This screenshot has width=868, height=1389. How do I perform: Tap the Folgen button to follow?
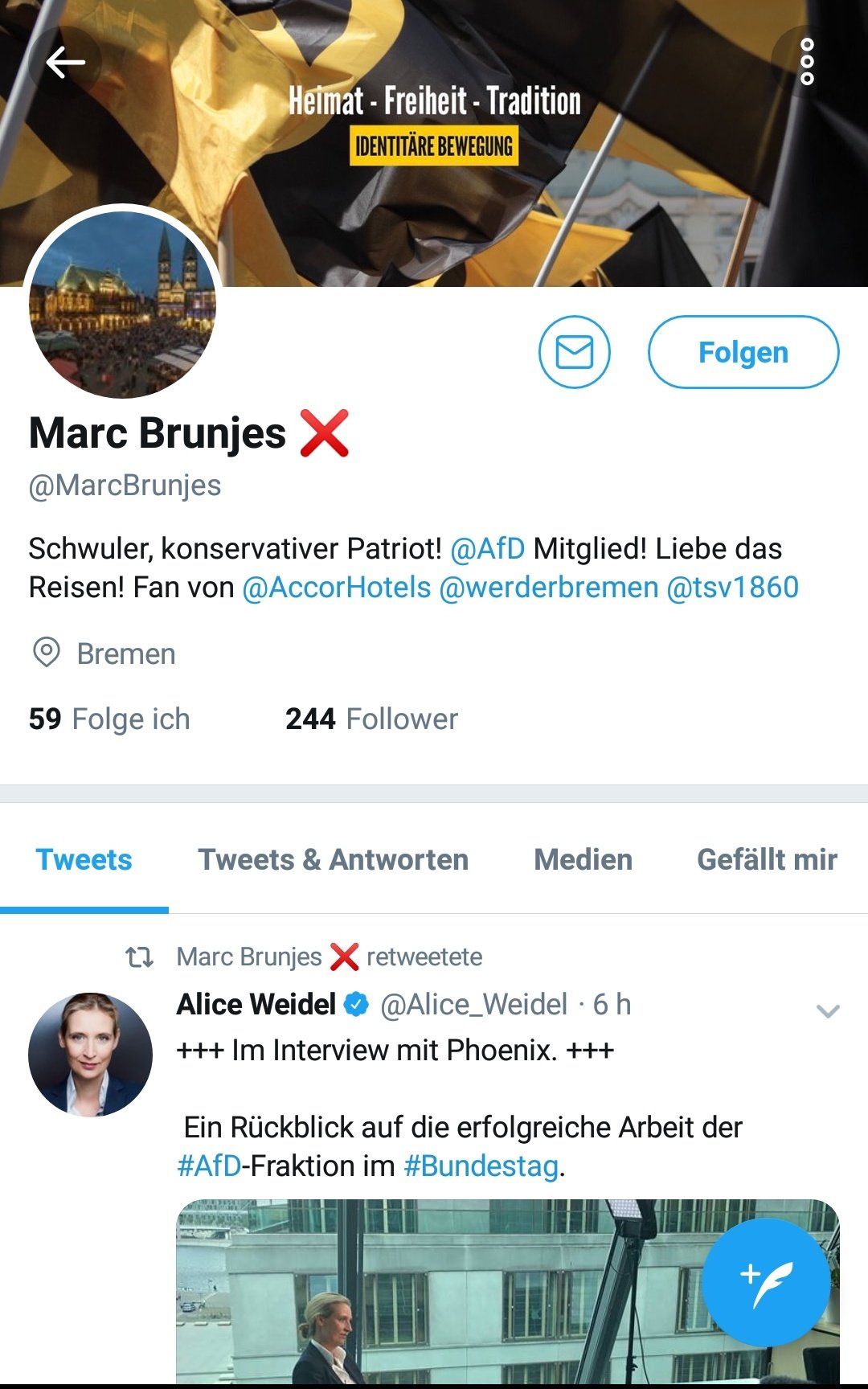click(x=743, y=352)
